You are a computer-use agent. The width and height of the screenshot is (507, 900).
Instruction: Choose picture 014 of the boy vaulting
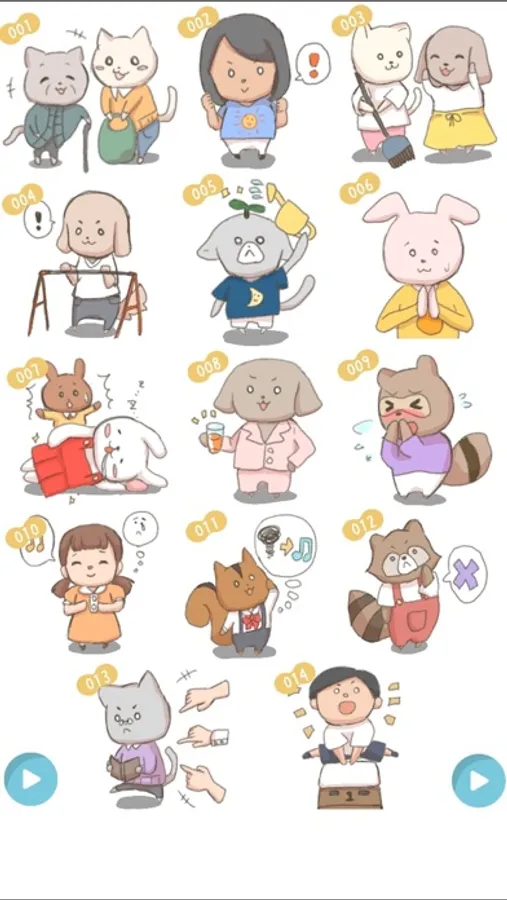(x=340, y=736)
